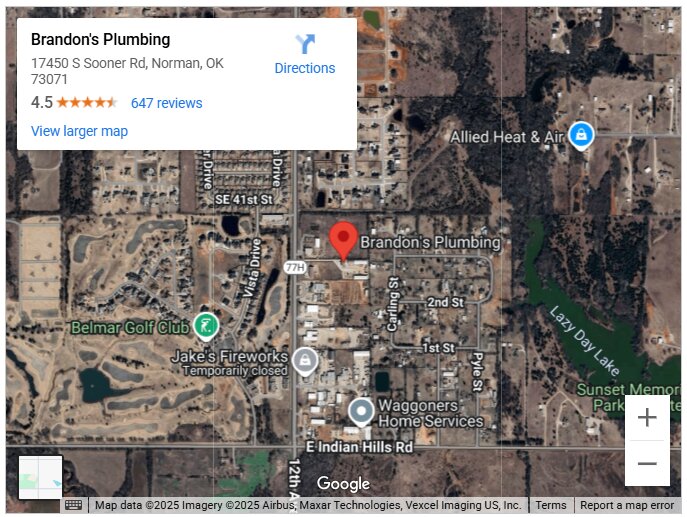Select the Jake's Fireworks marker
This screenshot has width=687, height=517.
[305, 361]
